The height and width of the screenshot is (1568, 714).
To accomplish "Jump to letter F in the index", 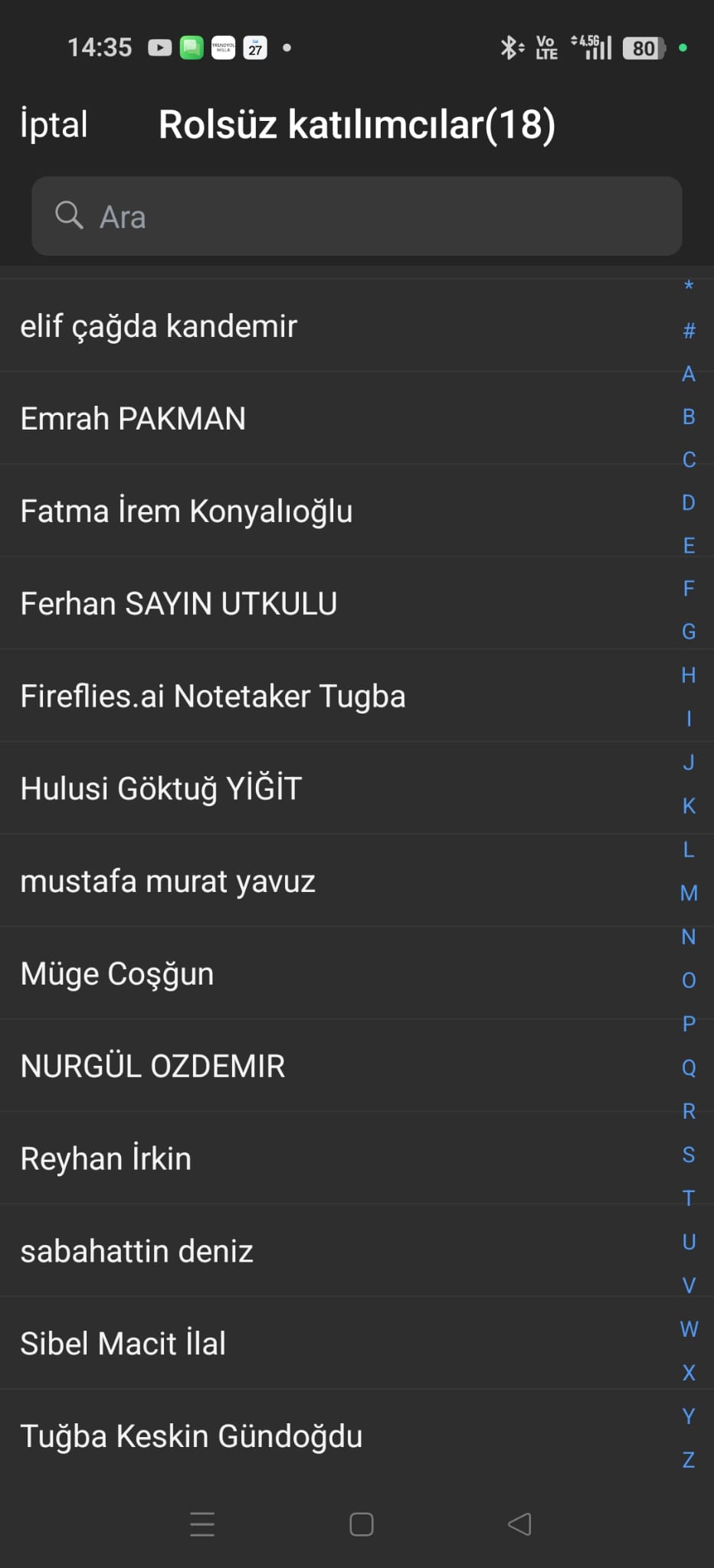I will click(689, 588).
